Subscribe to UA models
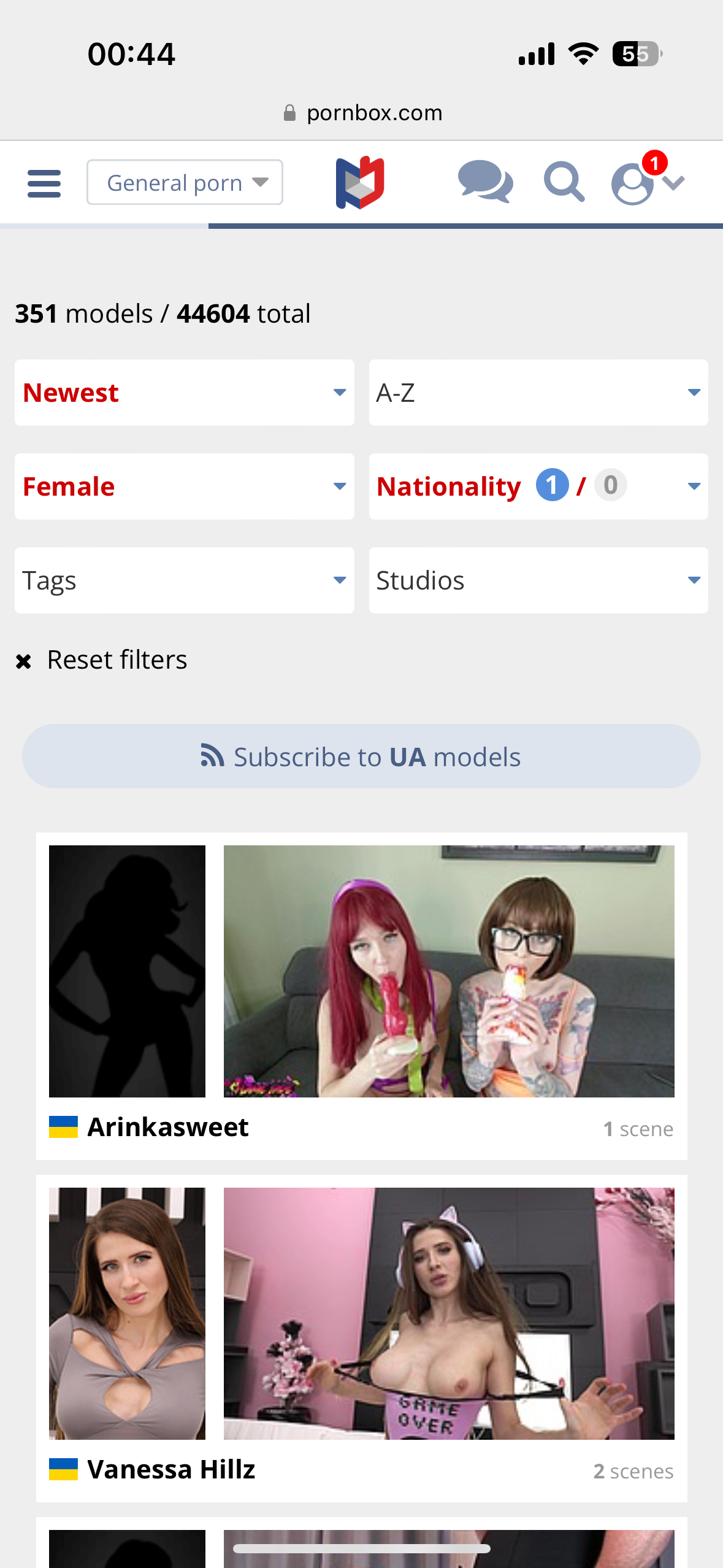This screenshot has height=1568, width=723. (x=361, y=756)
